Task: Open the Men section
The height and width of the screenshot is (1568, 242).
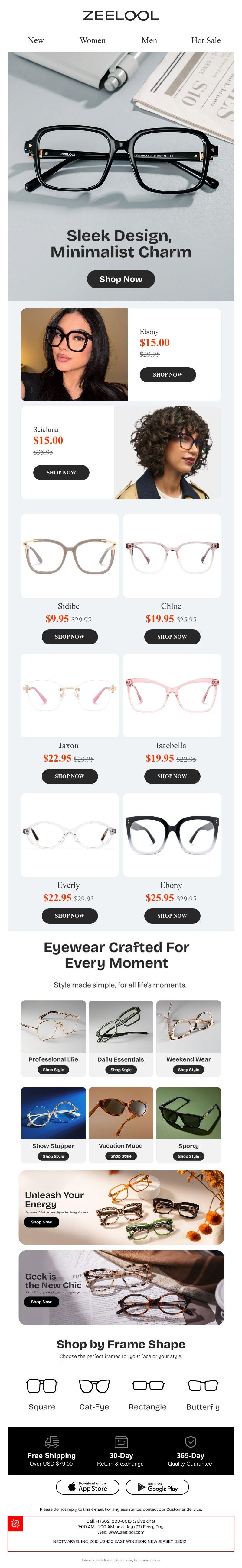Action: coord(149,40)
